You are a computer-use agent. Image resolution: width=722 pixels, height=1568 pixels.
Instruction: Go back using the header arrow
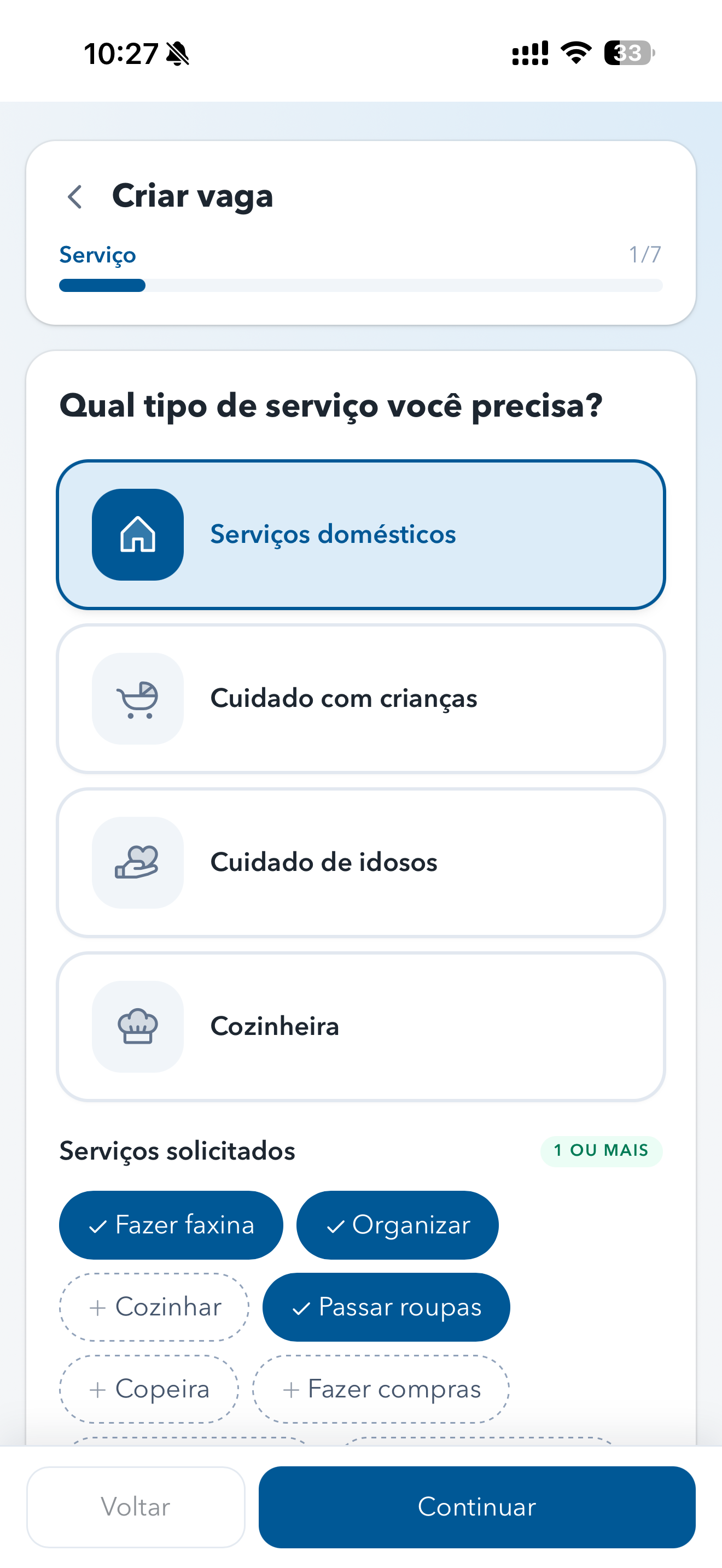pos(75,197)
